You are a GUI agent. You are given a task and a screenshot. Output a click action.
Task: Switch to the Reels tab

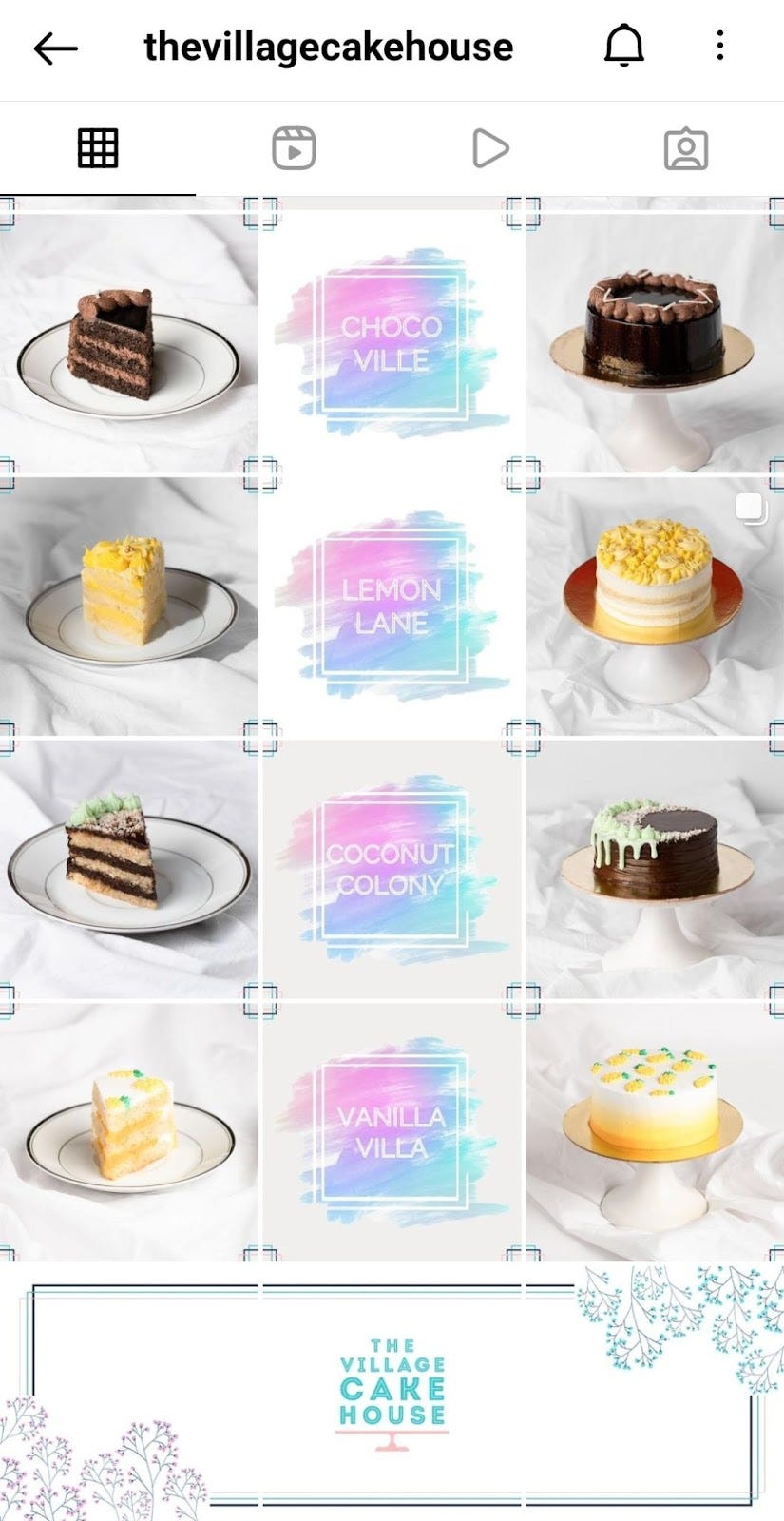[x=294, y=149]
